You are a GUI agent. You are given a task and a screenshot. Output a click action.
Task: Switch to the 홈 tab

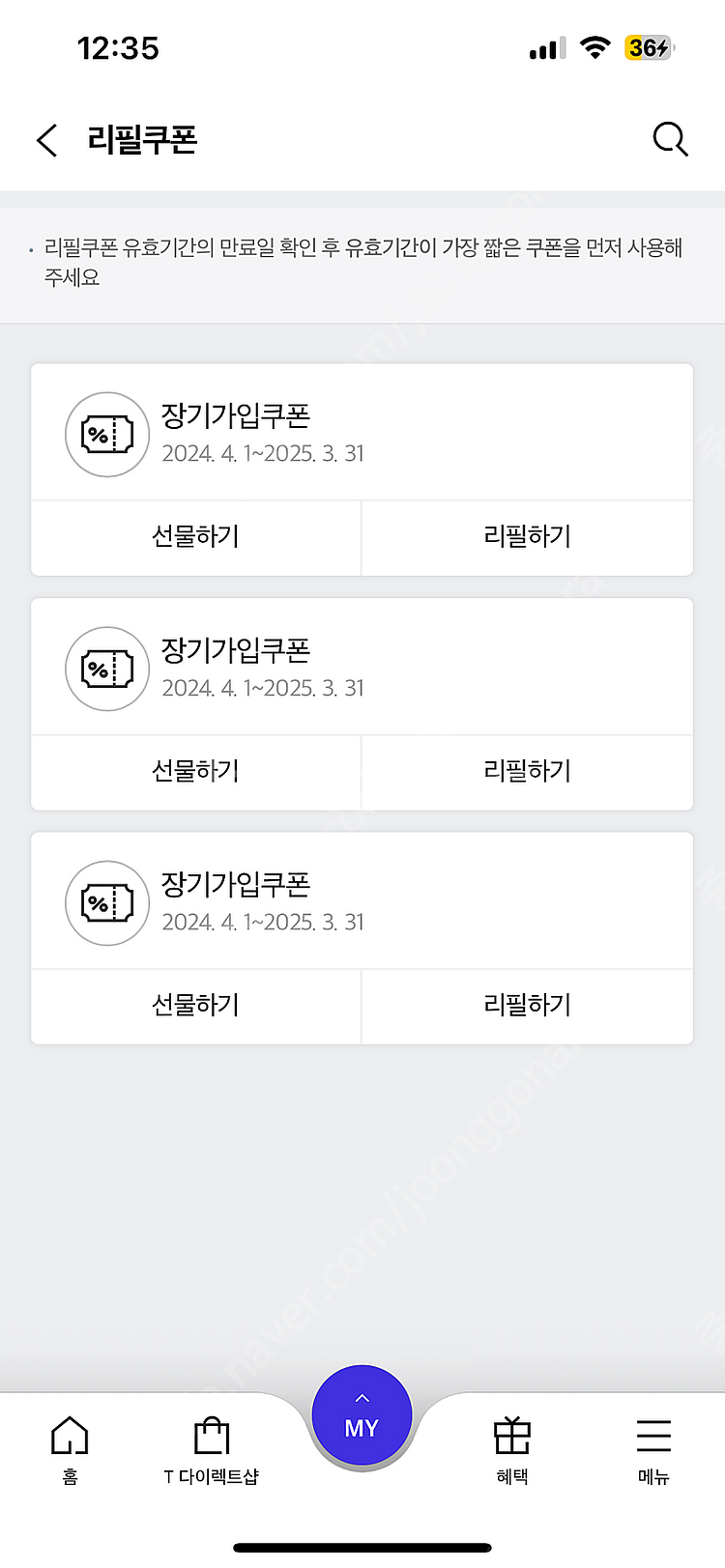tap(70, 1448)
